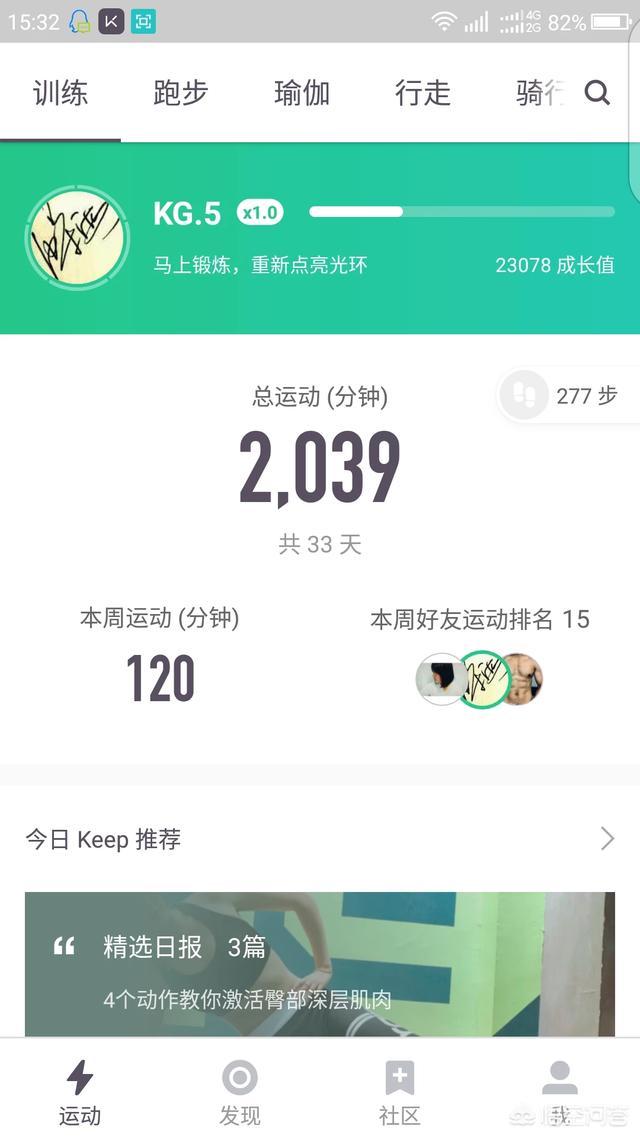Open 本周运动 120 minutes stats

160,678
